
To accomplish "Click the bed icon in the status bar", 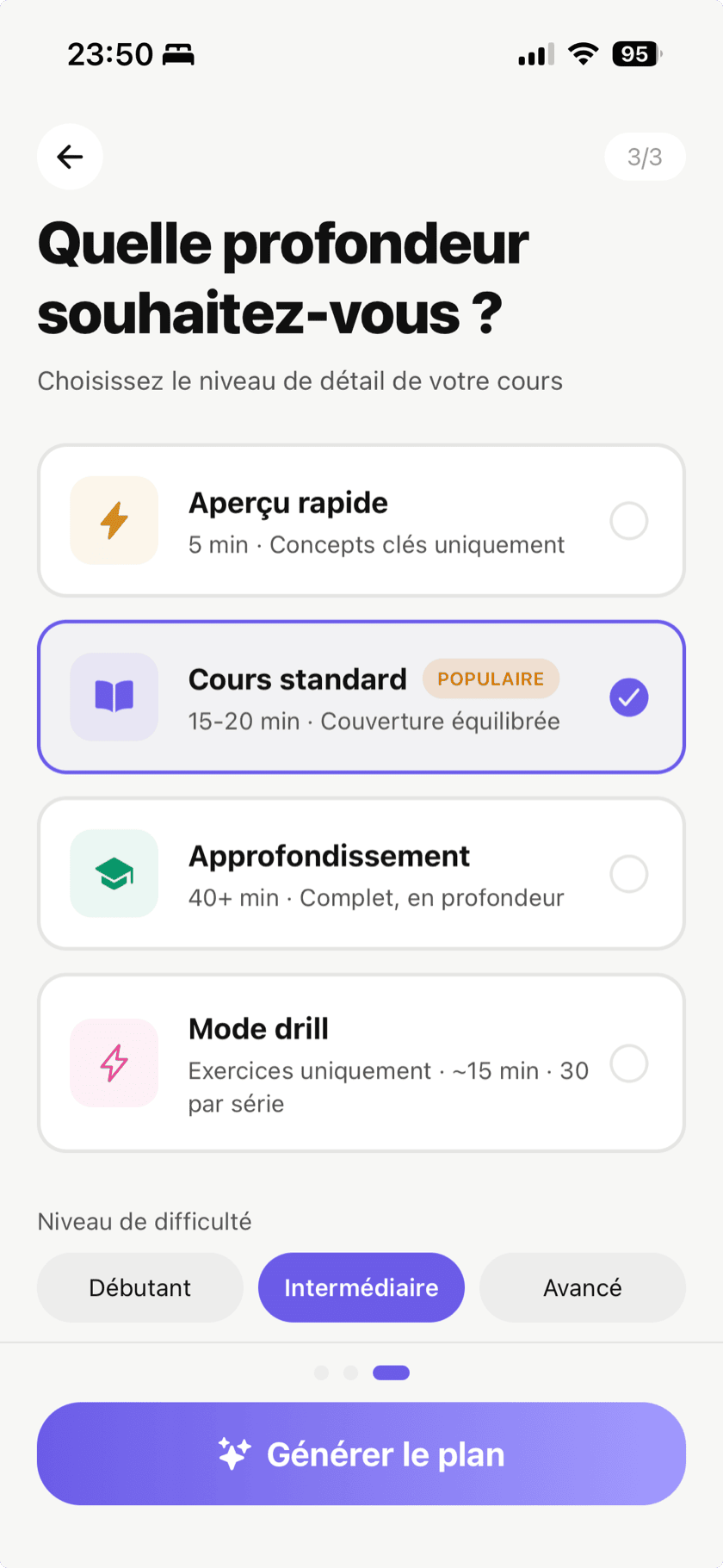I will point(178,53).
